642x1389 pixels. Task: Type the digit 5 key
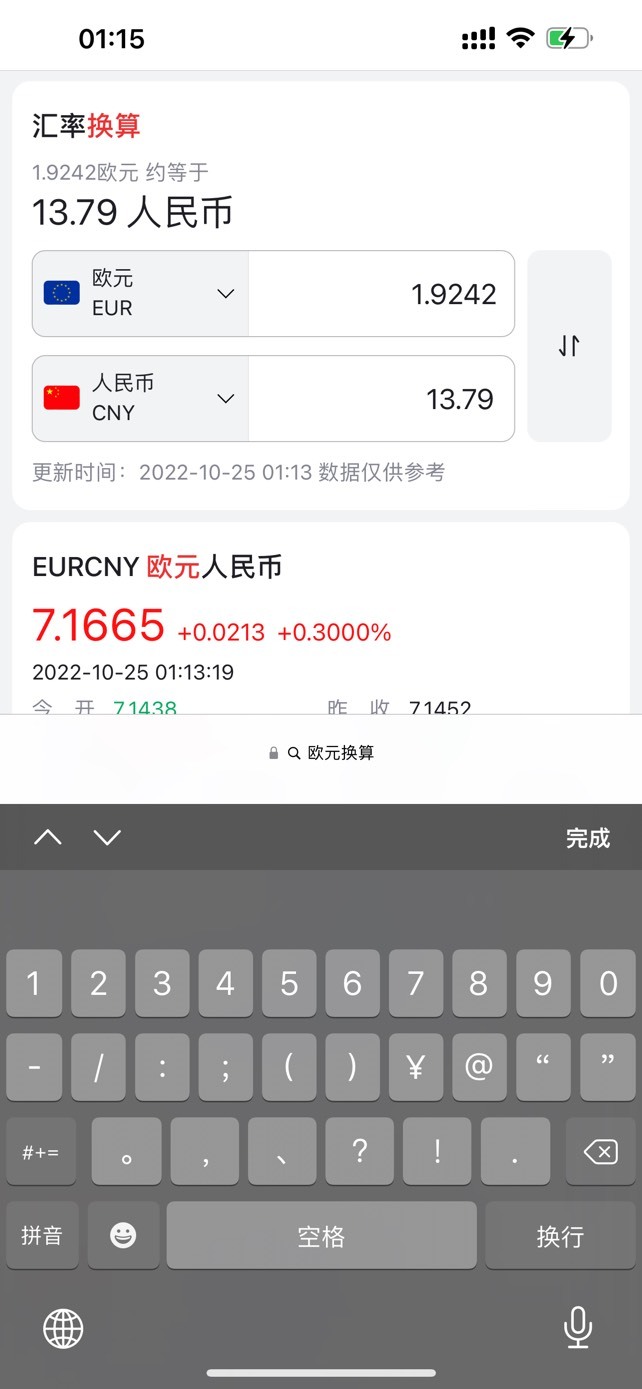click(289, 984)
